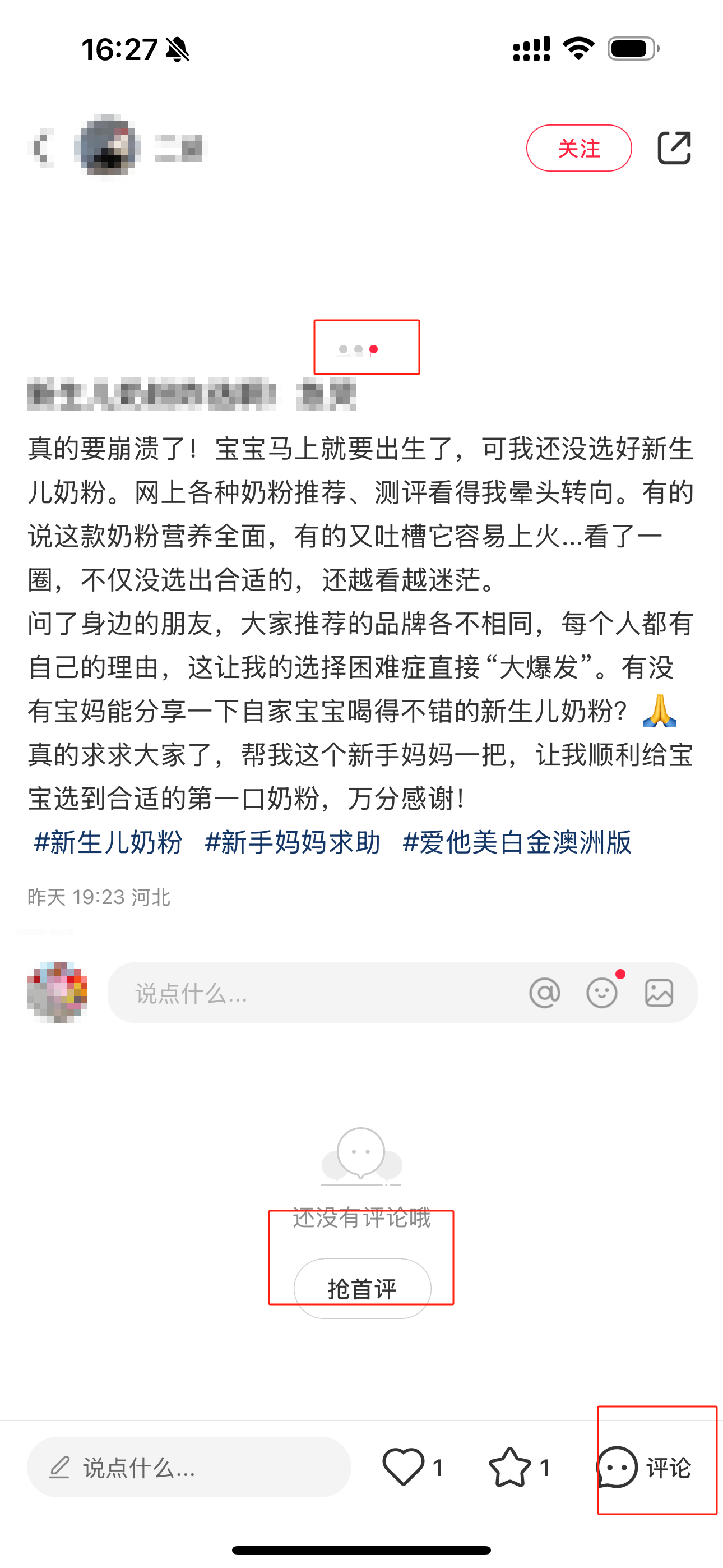Open hashtag #新生儿奶粉

(x=108, y=842)
